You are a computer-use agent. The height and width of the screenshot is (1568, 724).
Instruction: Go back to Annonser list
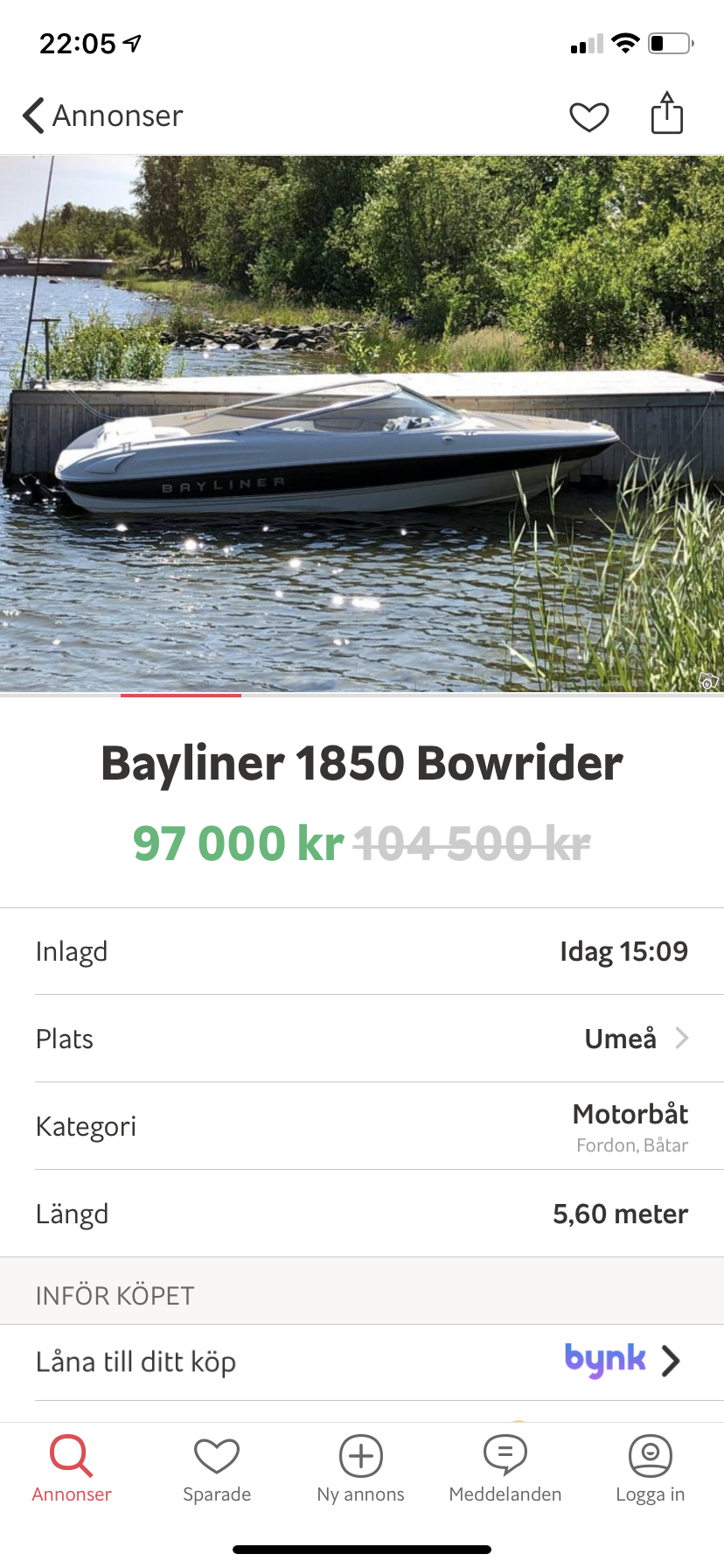pos(102,115)
